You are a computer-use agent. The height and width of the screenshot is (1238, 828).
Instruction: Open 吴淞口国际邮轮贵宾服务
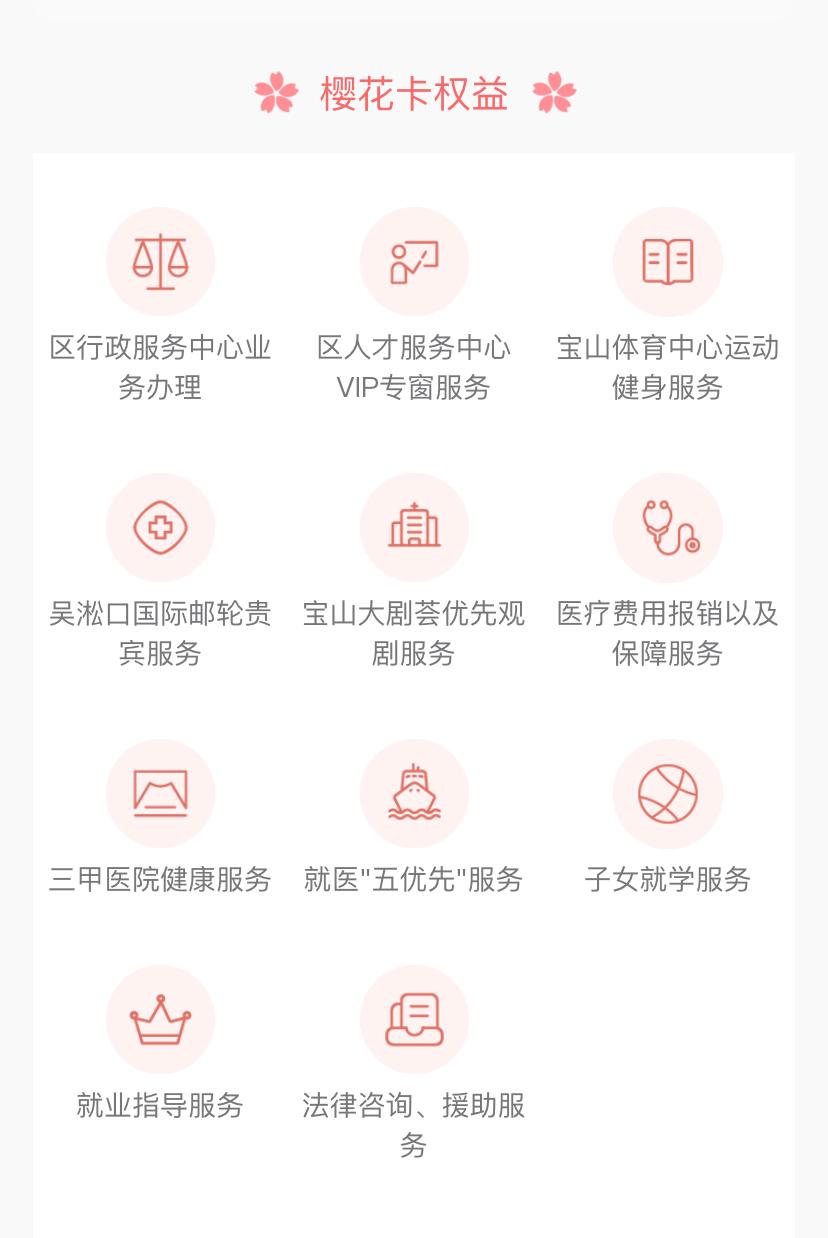tap(160, 528)
